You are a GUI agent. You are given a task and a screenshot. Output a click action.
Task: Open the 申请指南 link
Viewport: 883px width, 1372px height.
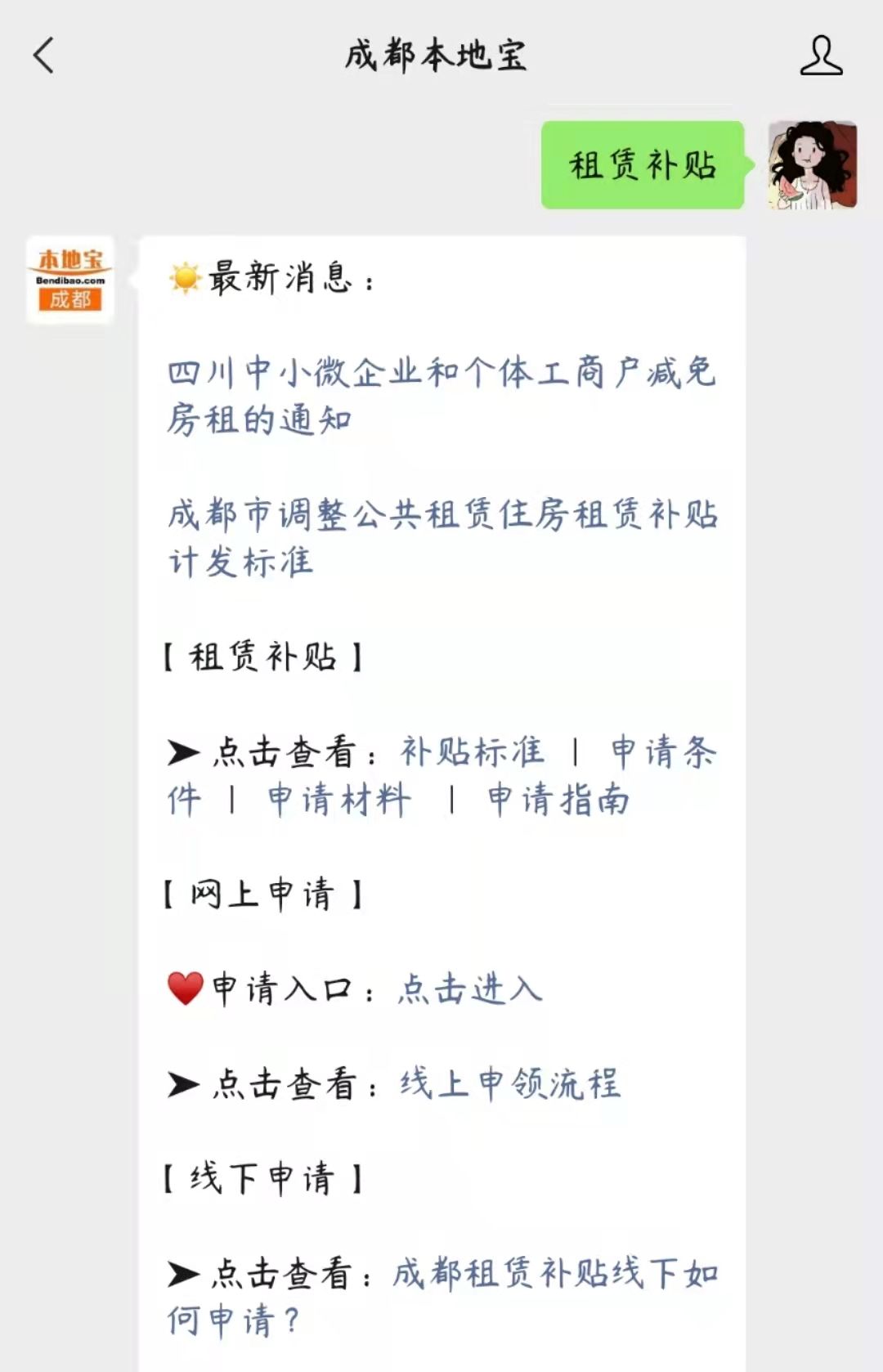pyautogui.click(x=558, y=800)
